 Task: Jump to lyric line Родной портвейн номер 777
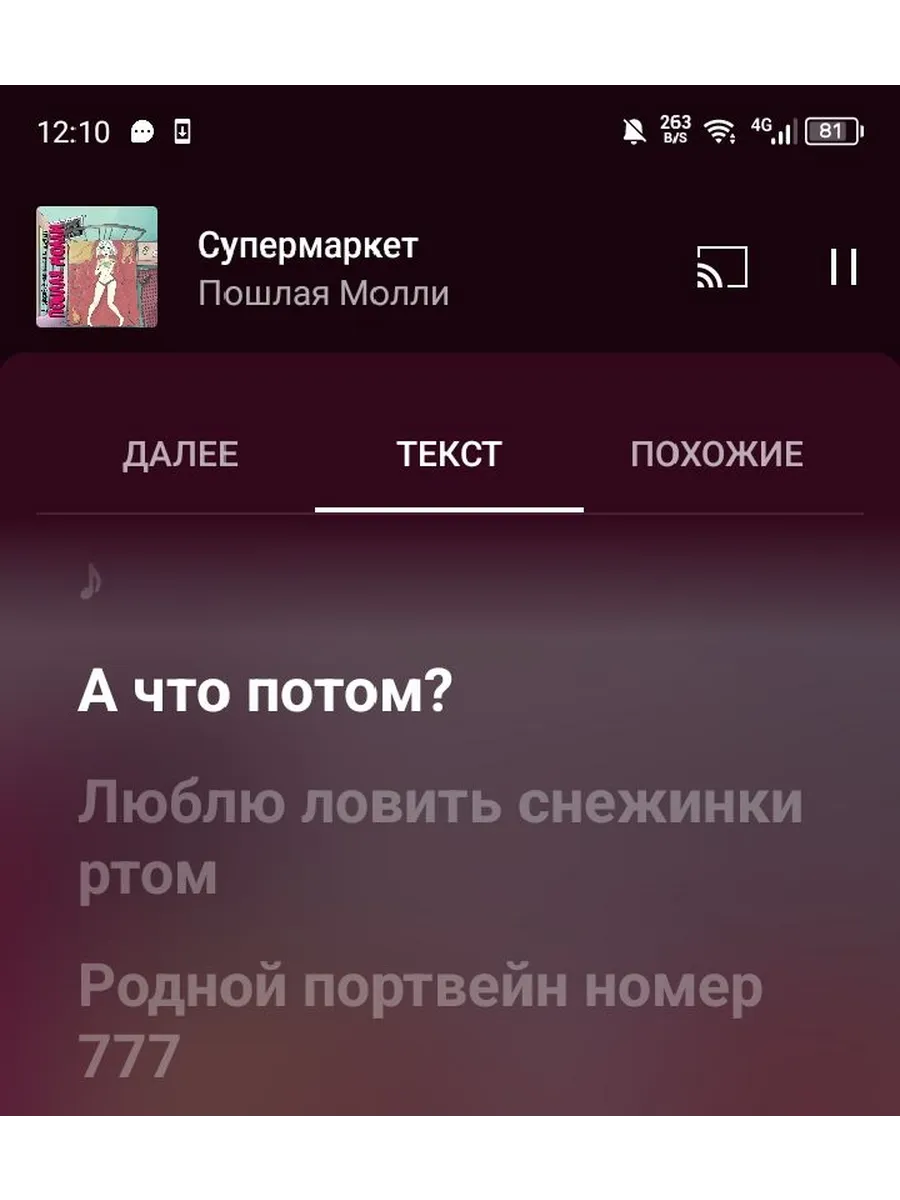coord(420,1020)
